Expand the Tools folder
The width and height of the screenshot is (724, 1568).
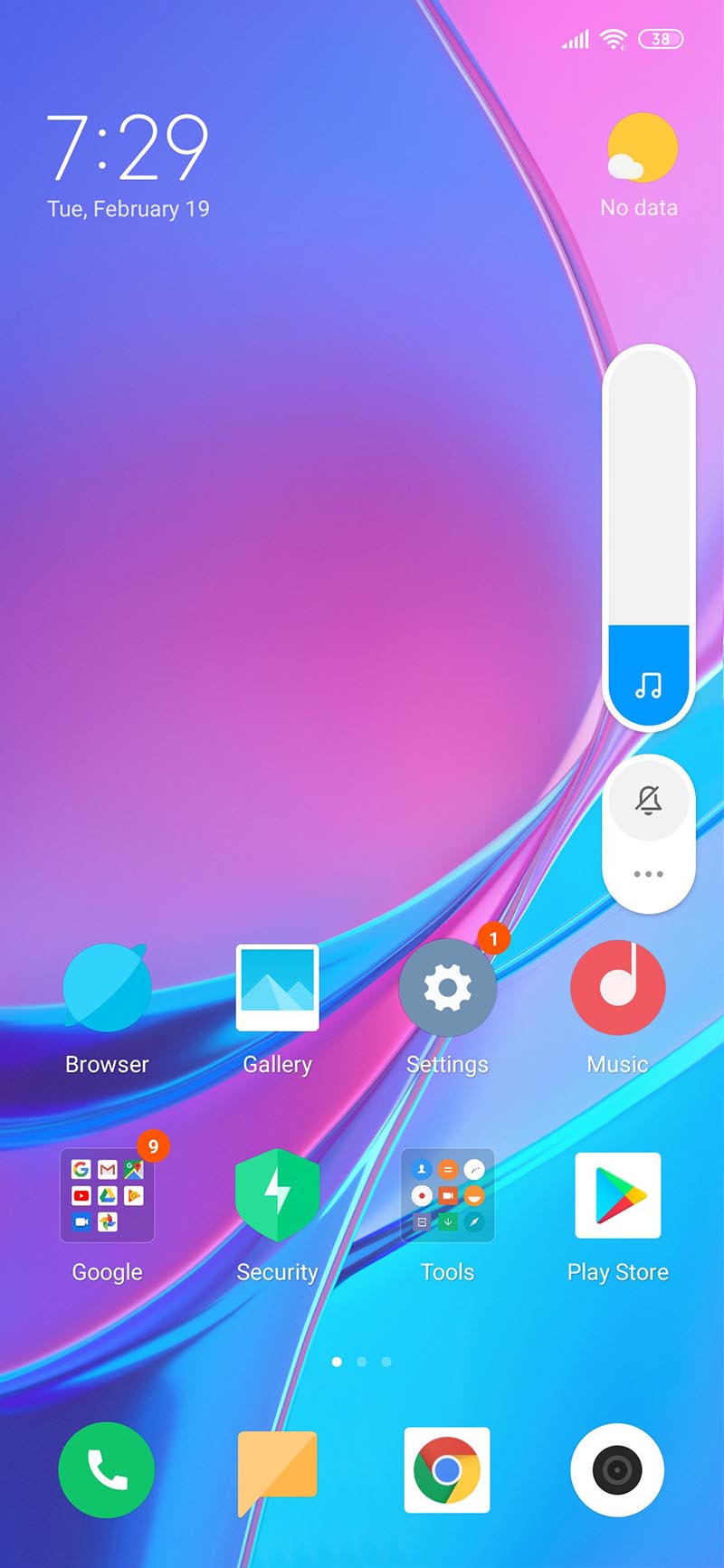pyautogui.click(x=447, y=1195)
